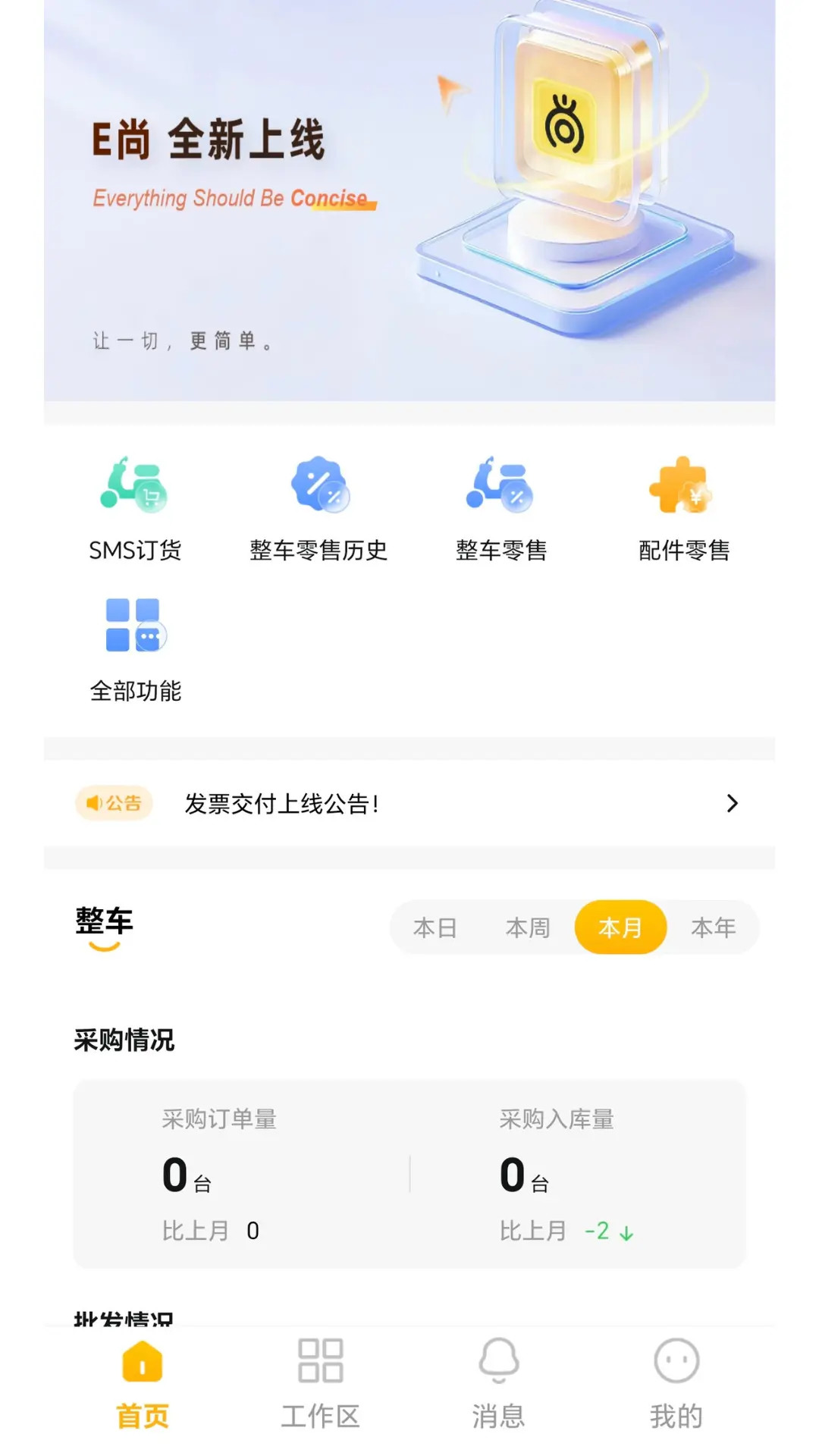Switch statistics to 本周 view

529,927
